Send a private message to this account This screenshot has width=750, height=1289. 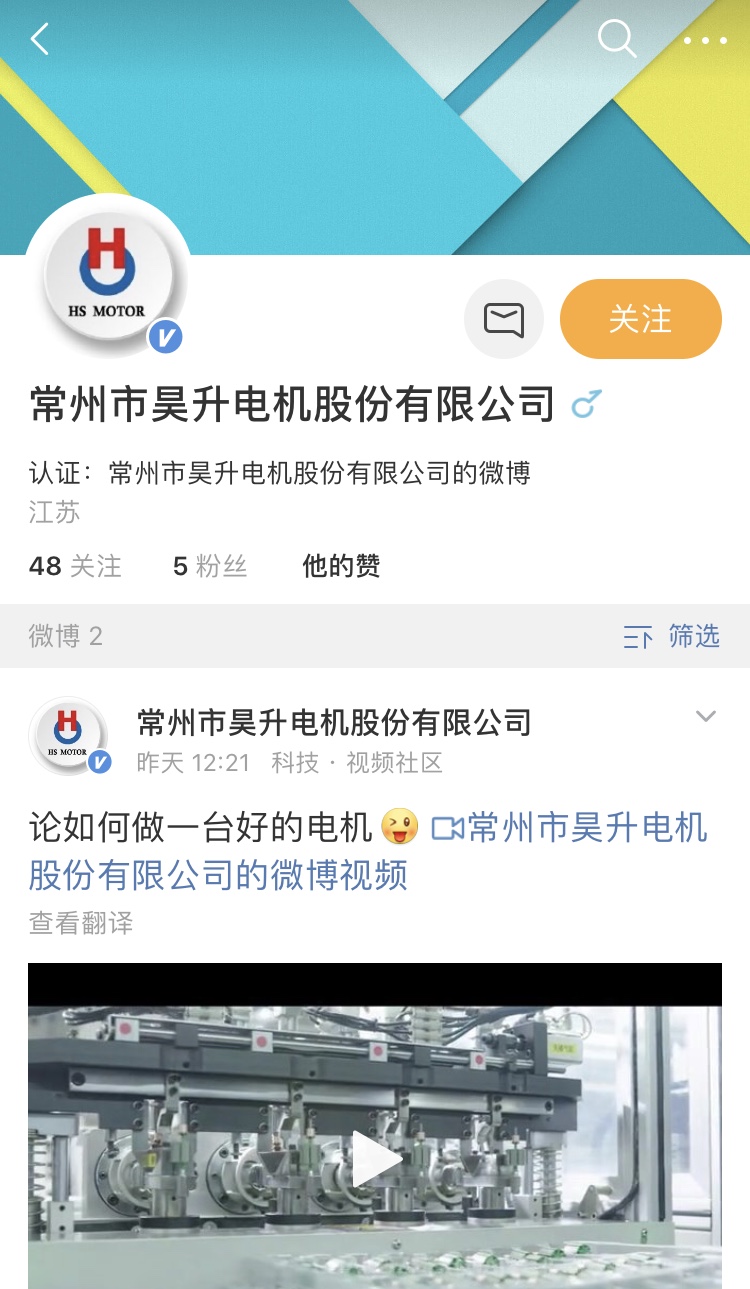(x=504, y=319)
